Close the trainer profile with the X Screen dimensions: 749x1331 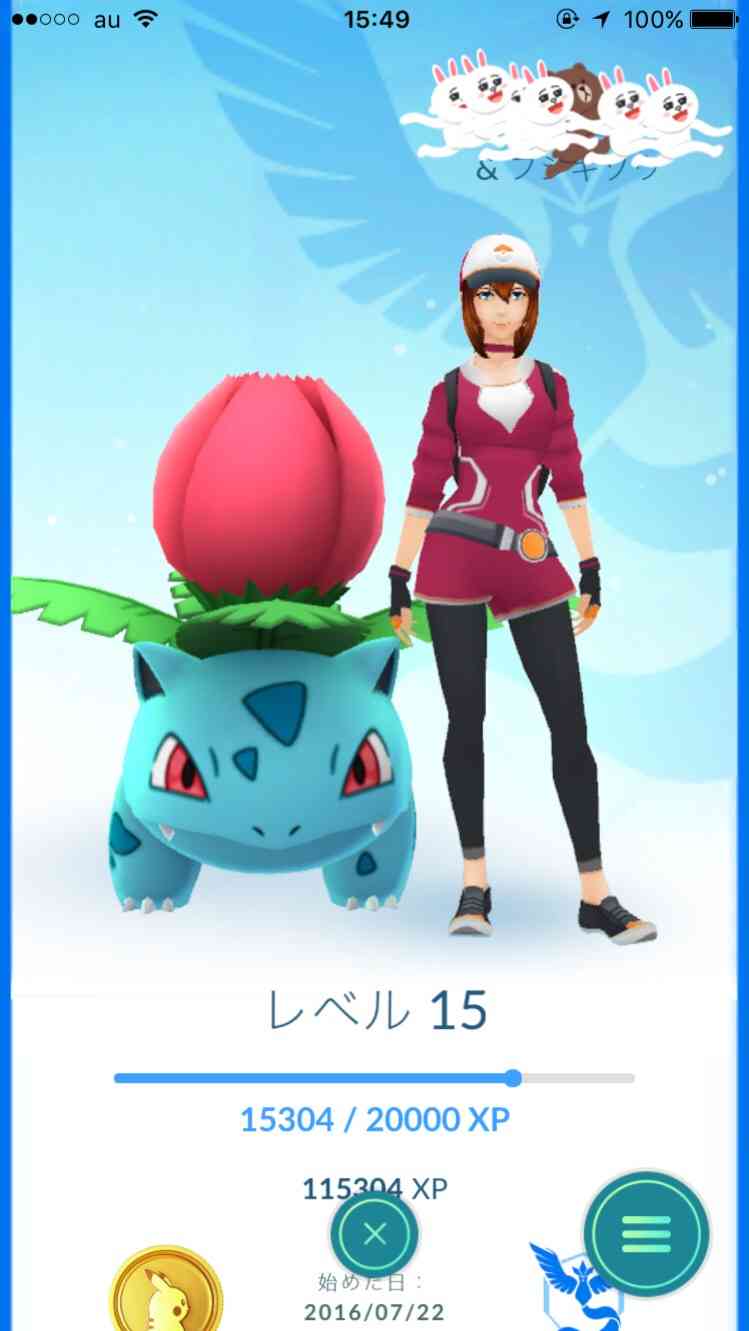pos(374,1234)
